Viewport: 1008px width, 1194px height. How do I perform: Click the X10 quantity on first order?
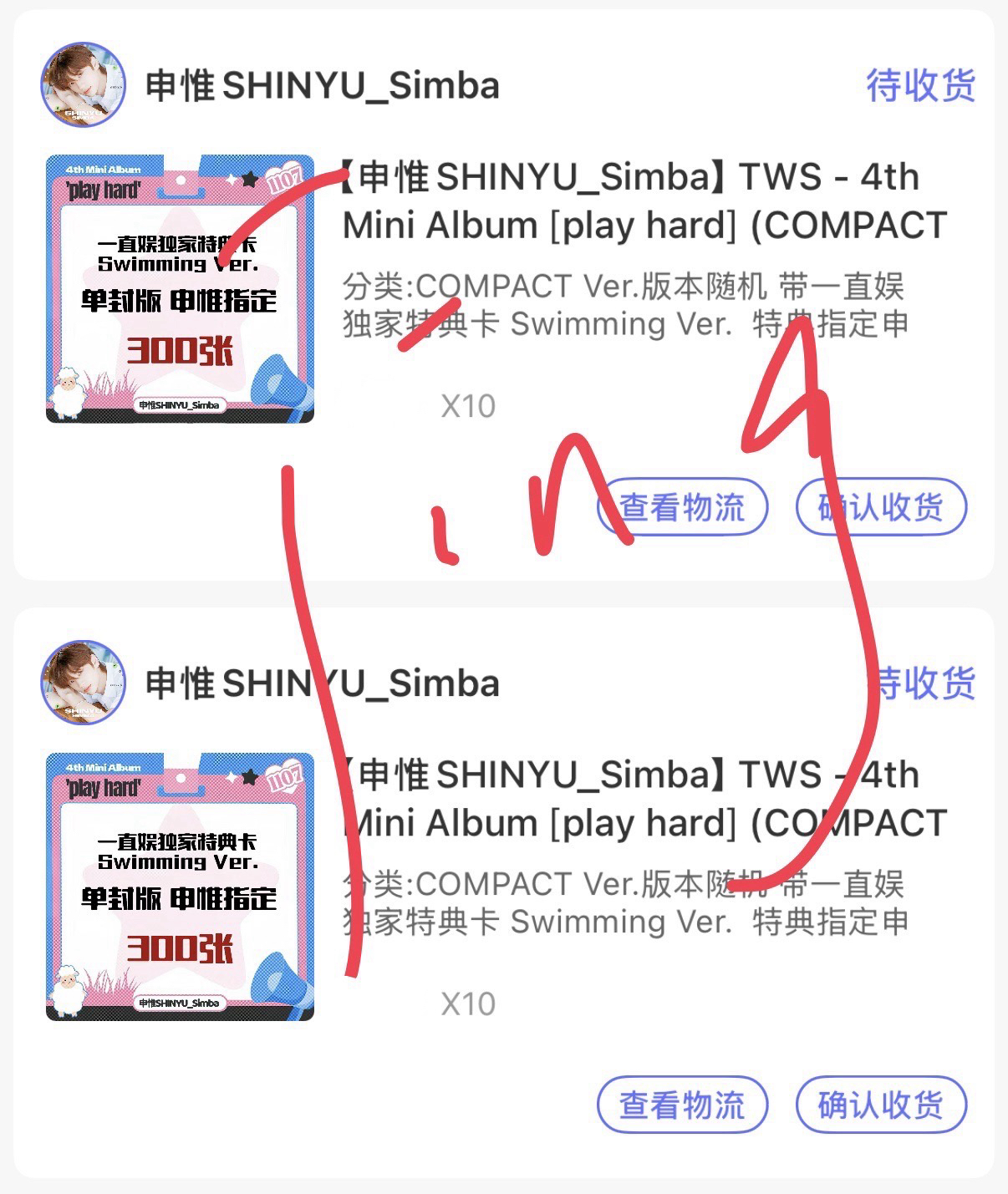(x=466, y=405)
